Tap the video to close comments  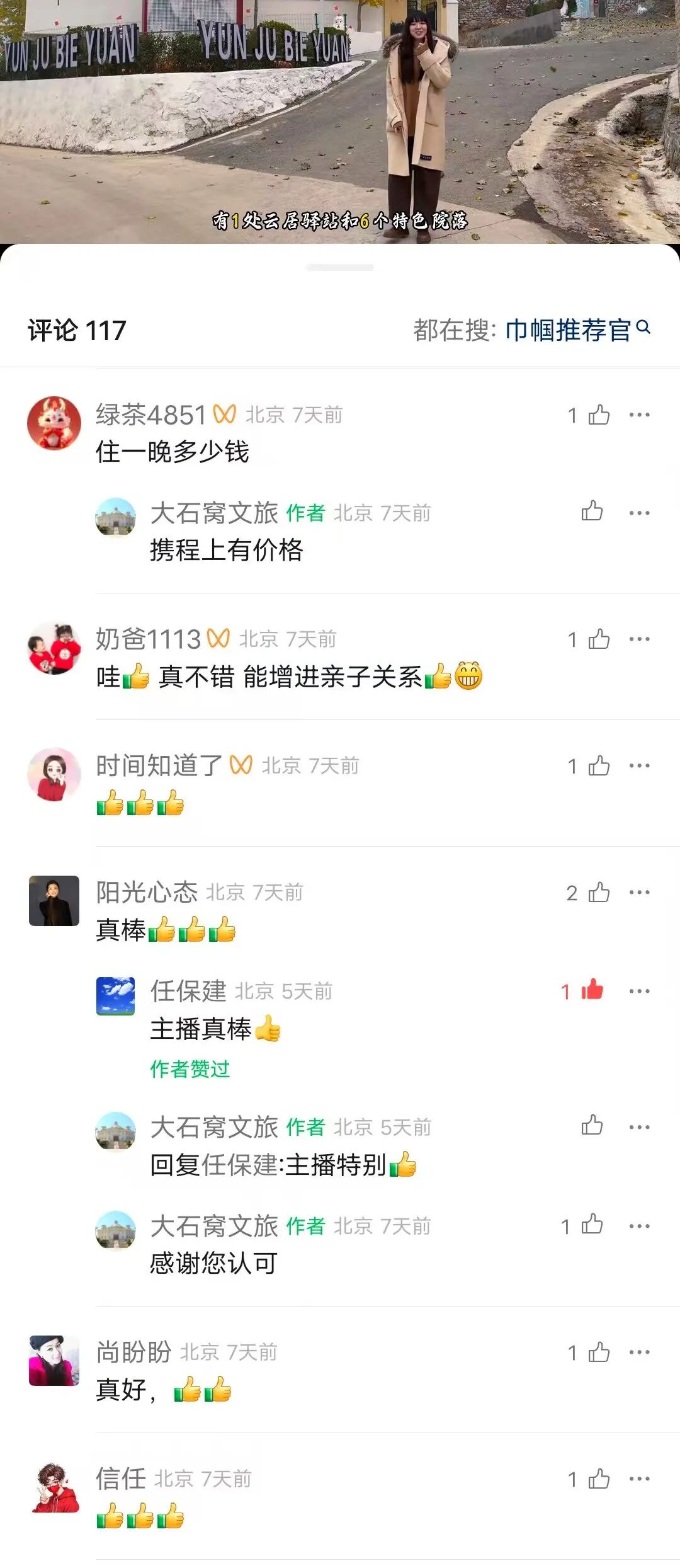tap(340, 120)
